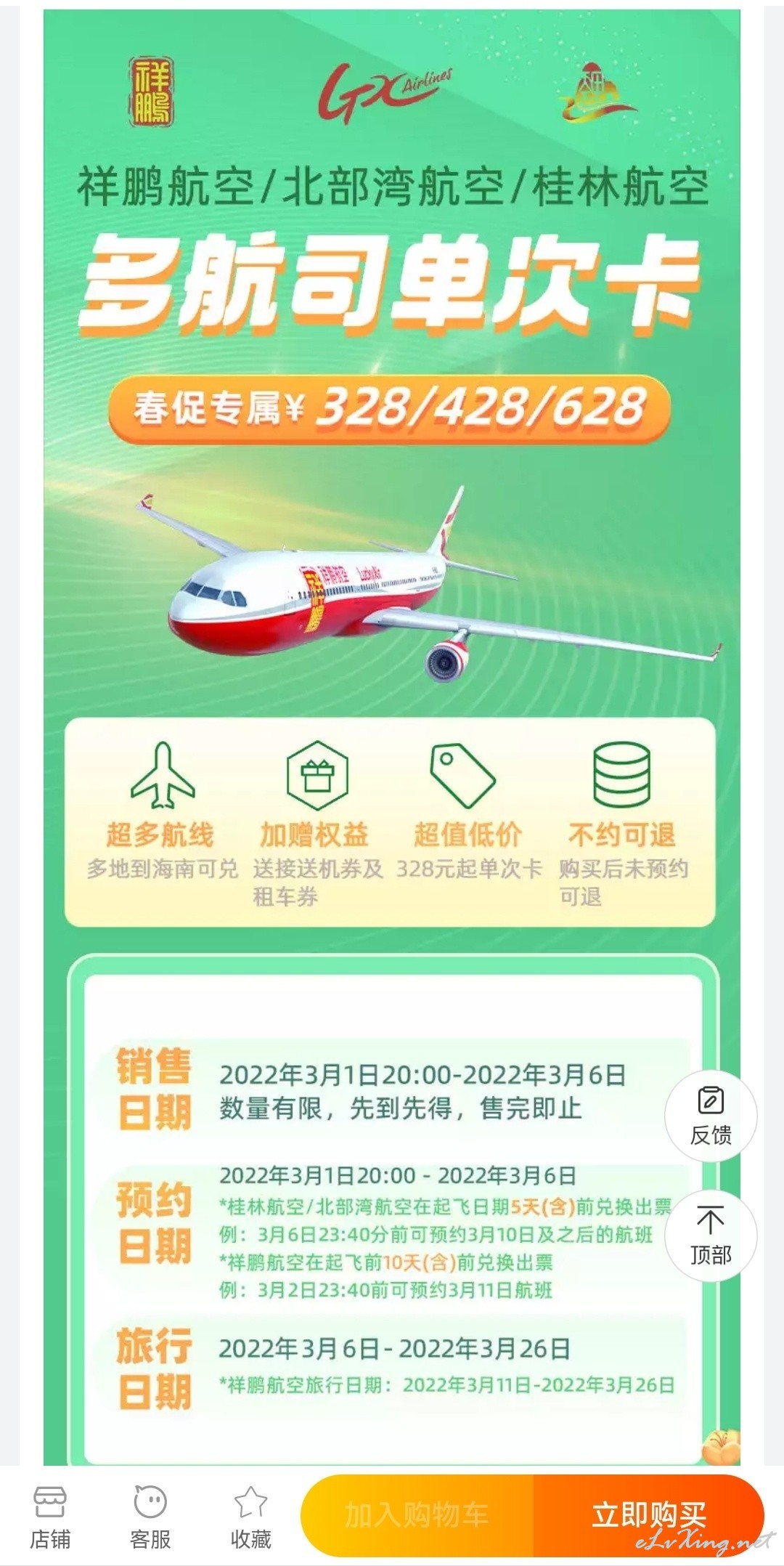This screenshot has height=1566, width=784.
Task: Open the 店铺 store page
Action: pos(50,1517)
